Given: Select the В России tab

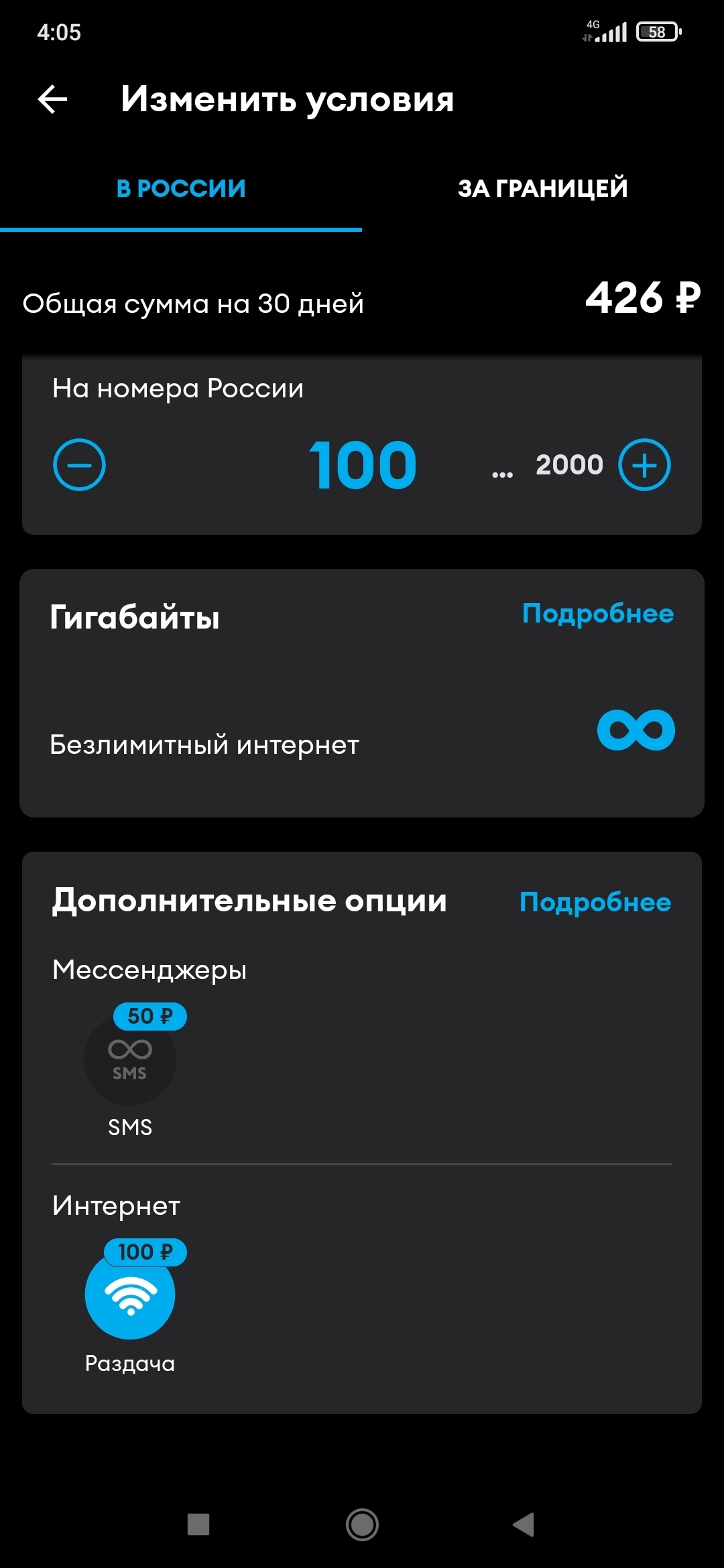Looking at the screenshot, I should [181, 188].
